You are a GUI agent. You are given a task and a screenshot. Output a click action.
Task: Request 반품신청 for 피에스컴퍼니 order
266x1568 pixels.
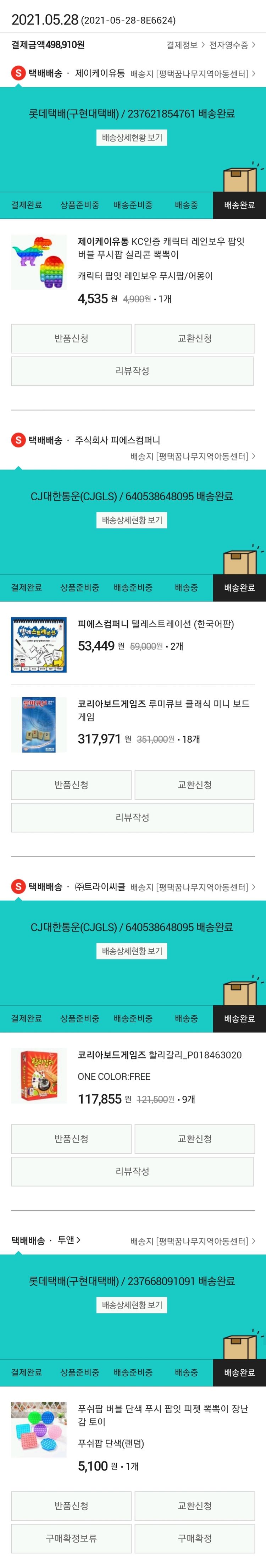click(71, 785)
